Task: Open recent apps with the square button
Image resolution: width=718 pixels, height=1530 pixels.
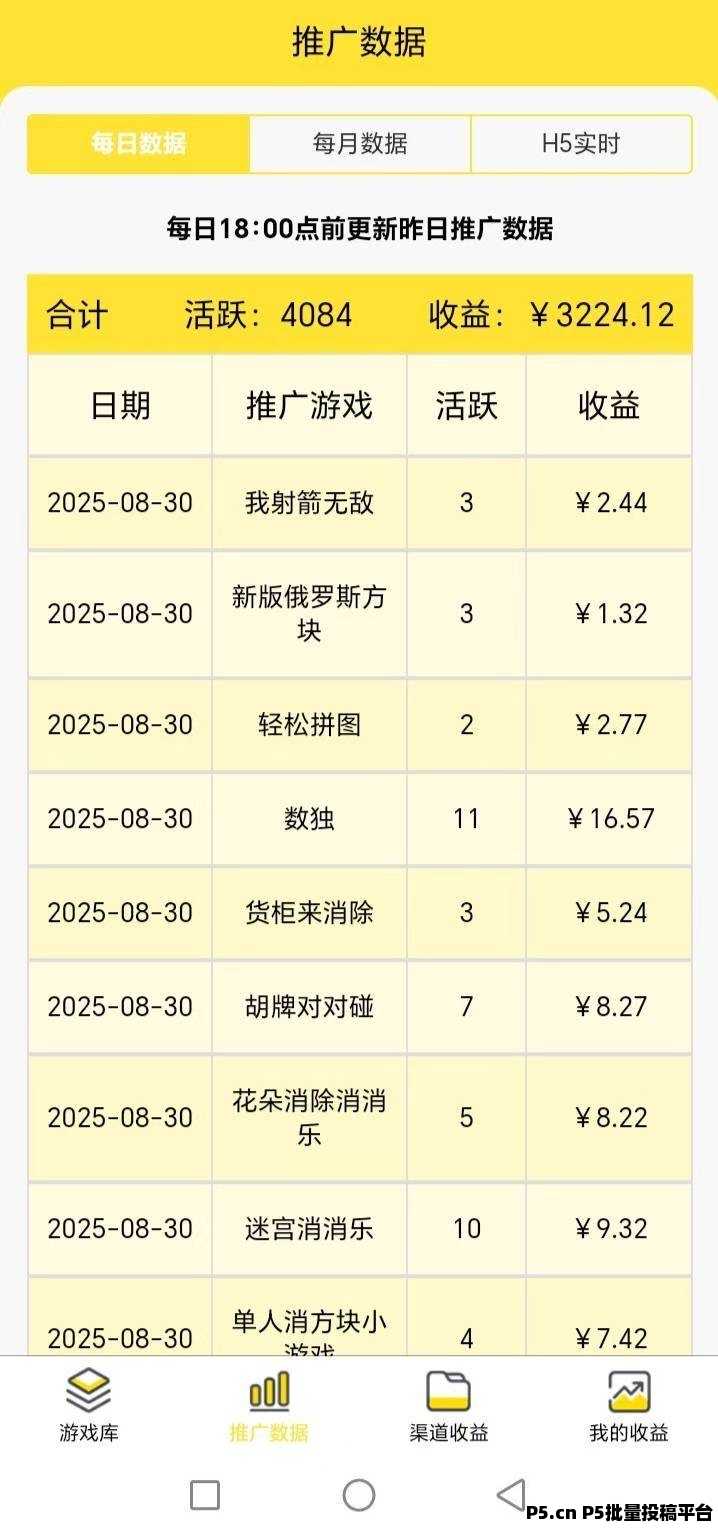Action: point(205,1495)
